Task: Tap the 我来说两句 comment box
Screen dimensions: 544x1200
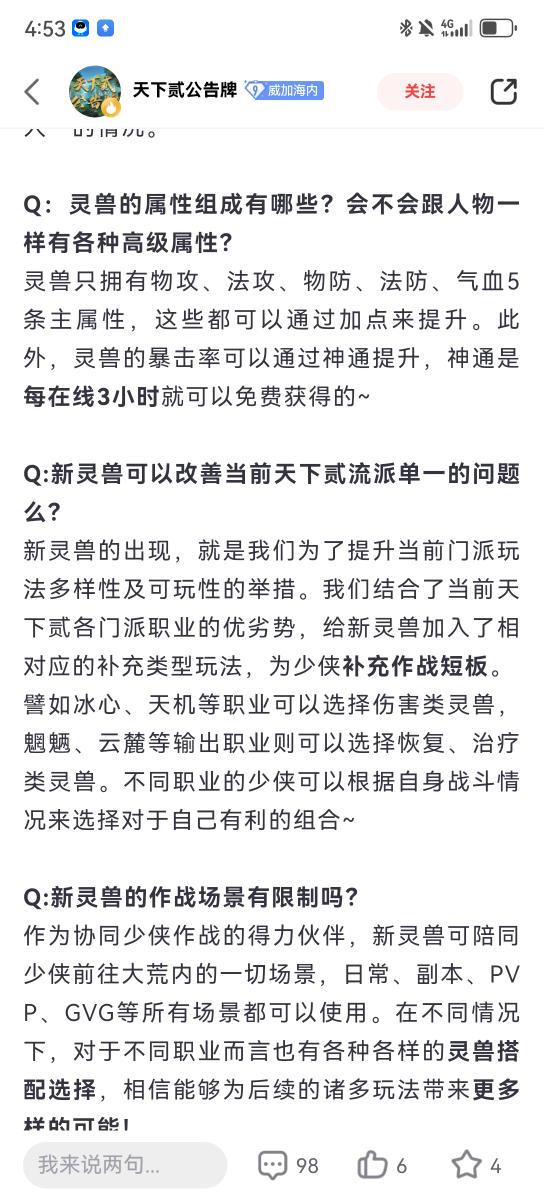Action: point(125,1165)
